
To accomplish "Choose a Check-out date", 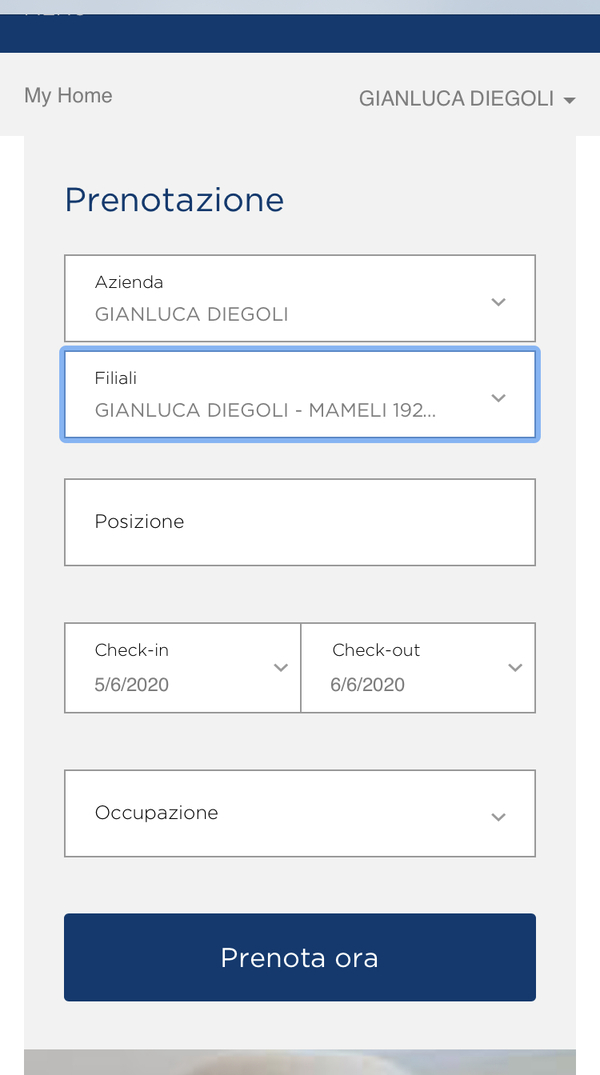I will click(418, 668).
